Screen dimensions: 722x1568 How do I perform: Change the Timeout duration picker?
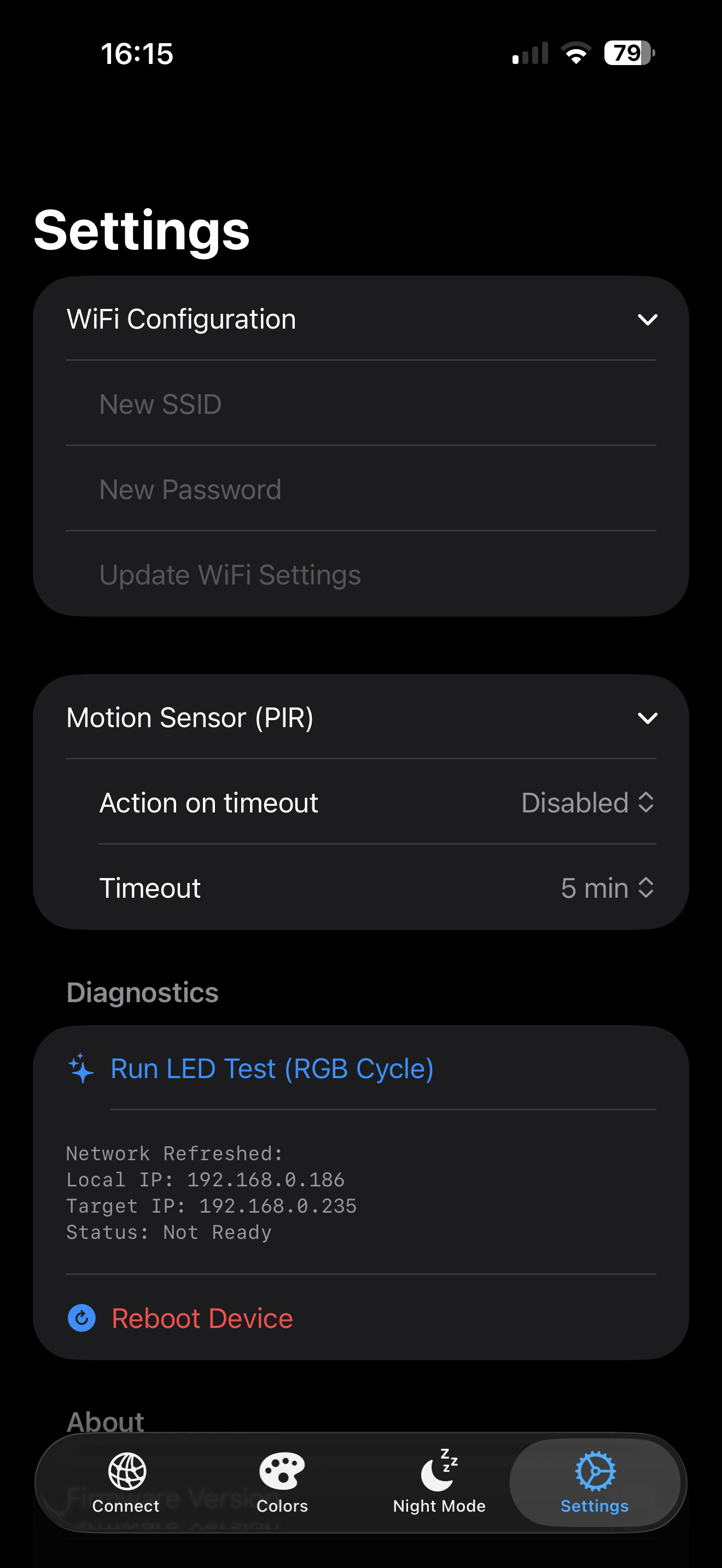[607, 888]
